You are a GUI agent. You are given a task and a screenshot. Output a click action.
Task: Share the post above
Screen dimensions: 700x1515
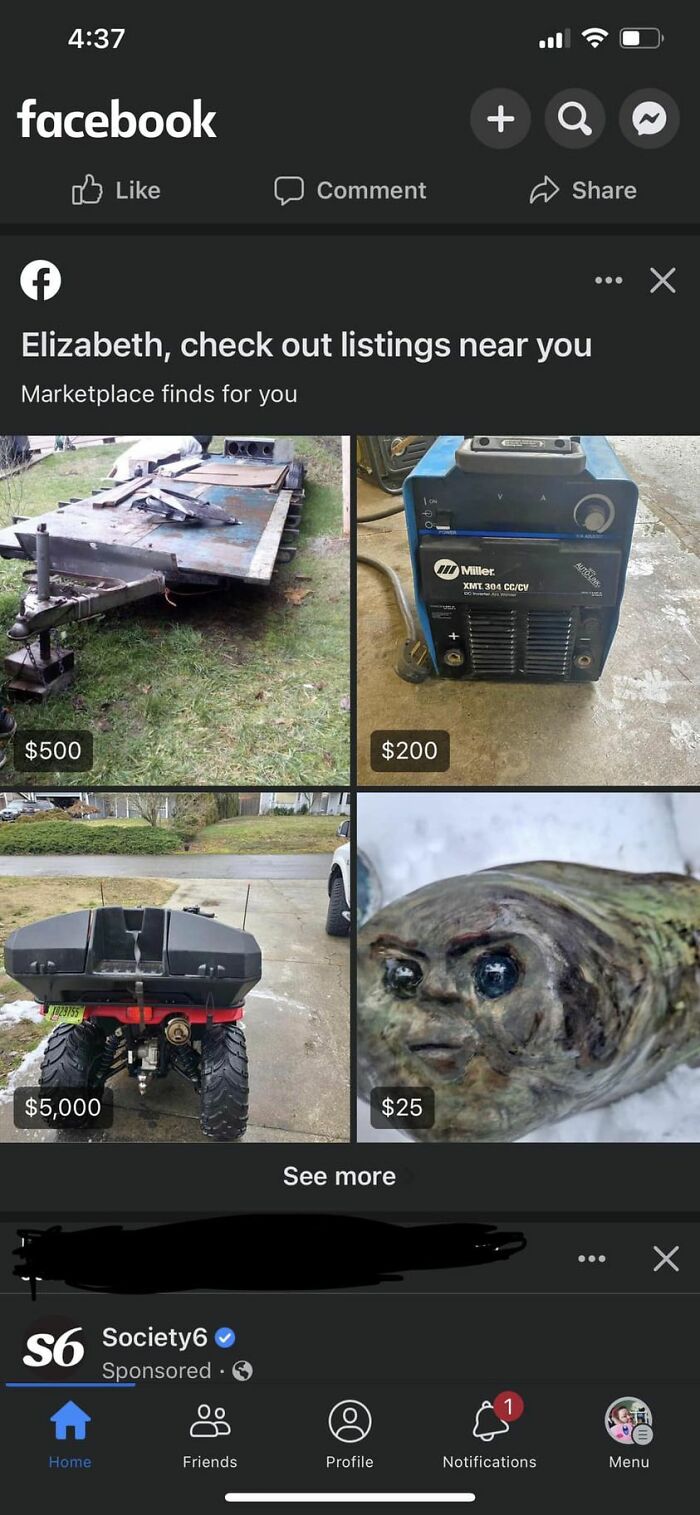click(583, 190)
